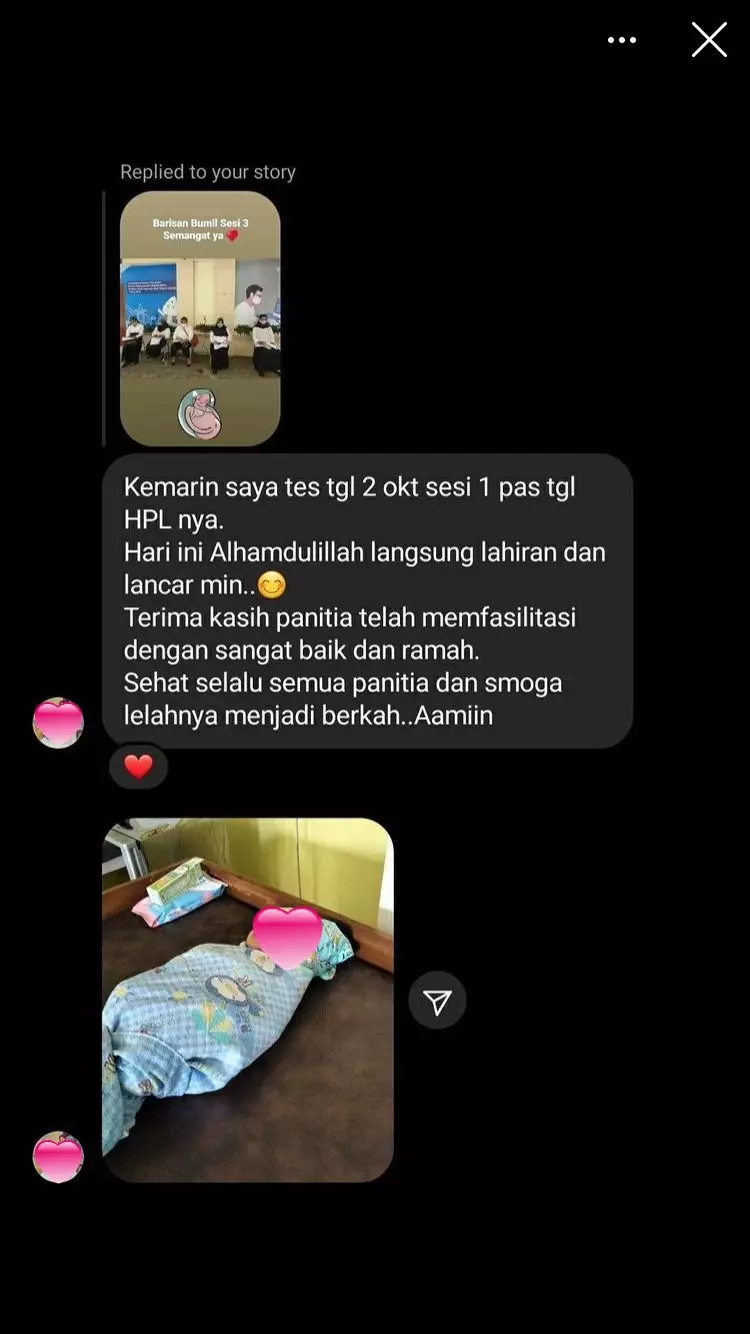
Task: Click the story reply indicator bar on the left
Action: click(x=104, y=318)
